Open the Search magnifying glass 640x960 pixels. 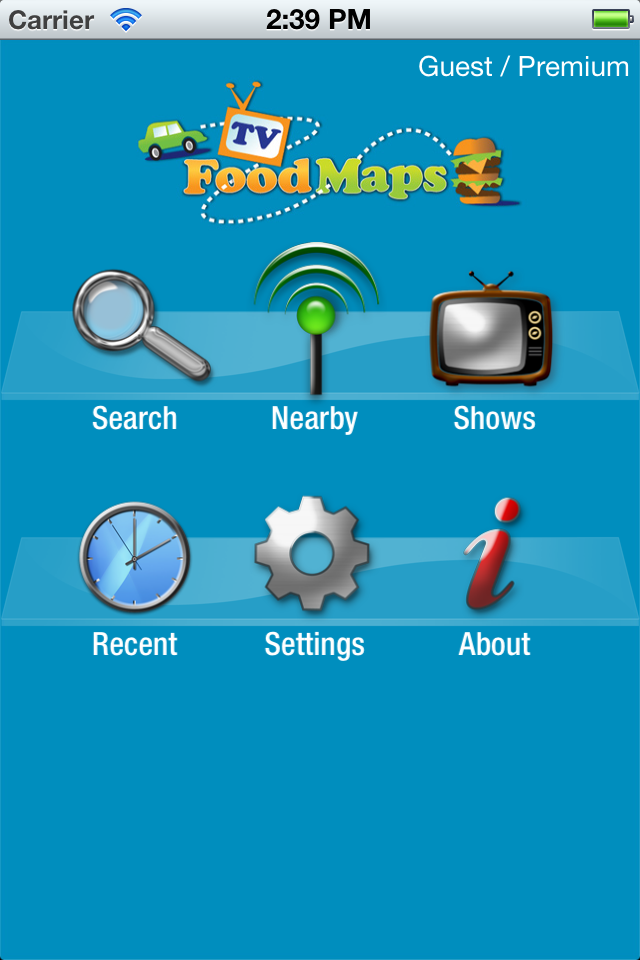click(x=138, y=329)
